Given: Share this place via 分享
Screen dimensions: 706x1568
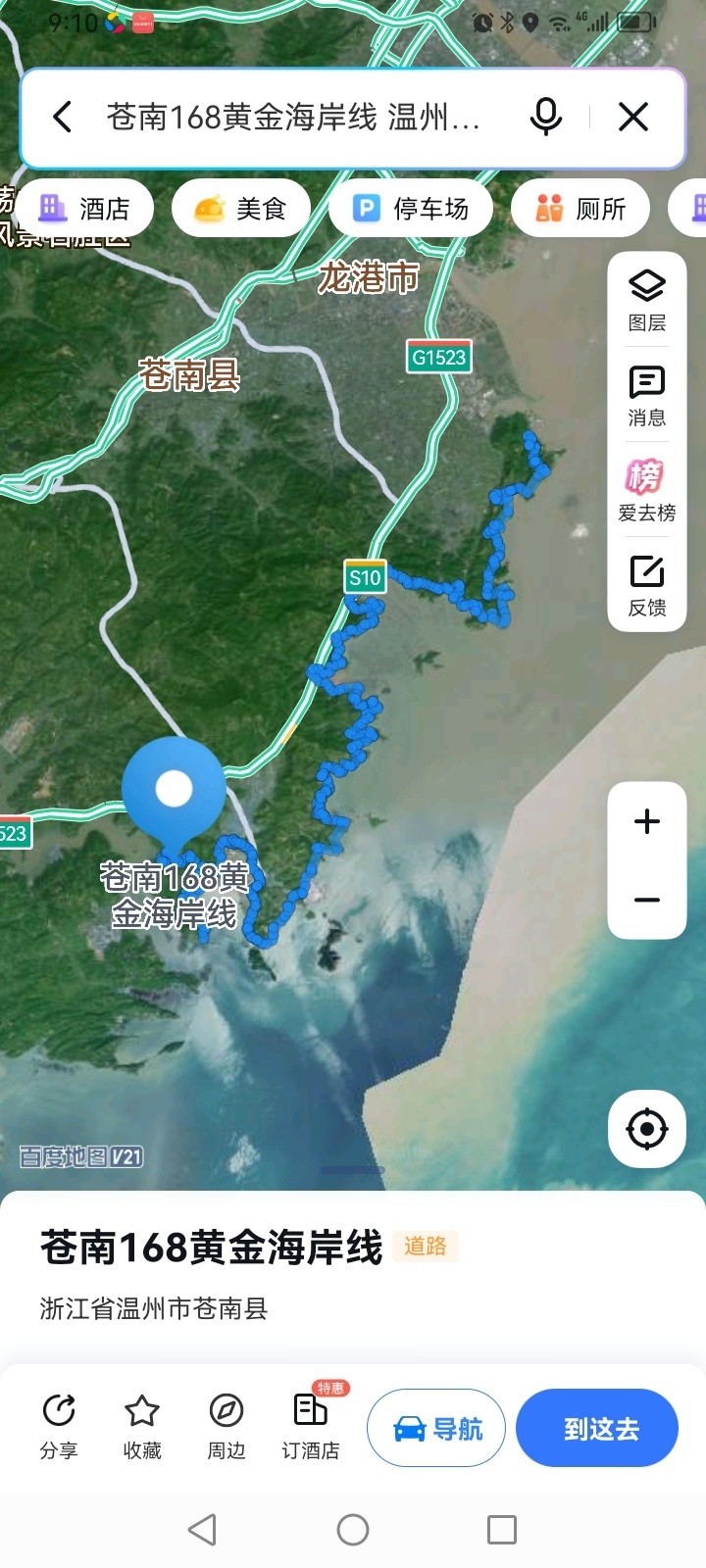Looking at the screenshot, I should point(59,1427).
